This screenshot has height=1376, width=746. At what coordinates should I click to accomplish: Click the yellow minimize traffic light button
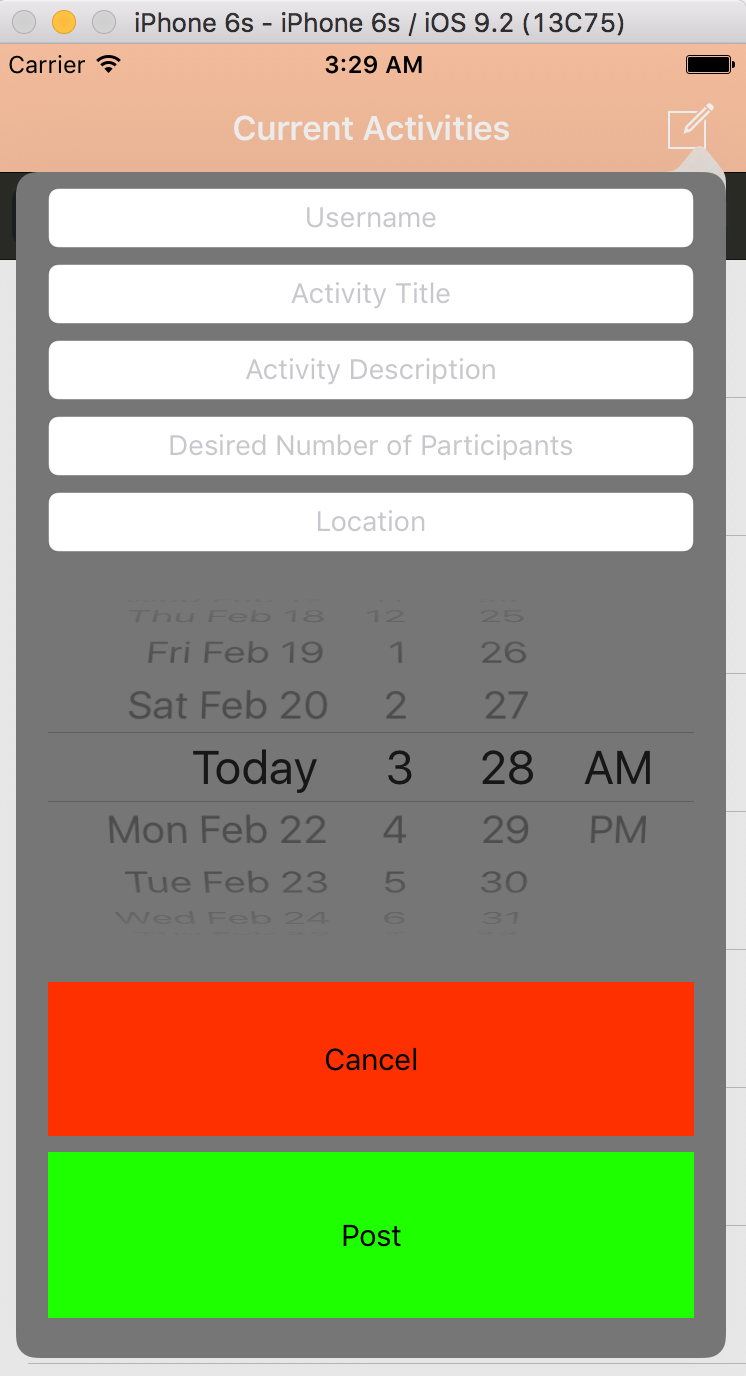pos(62,21)
